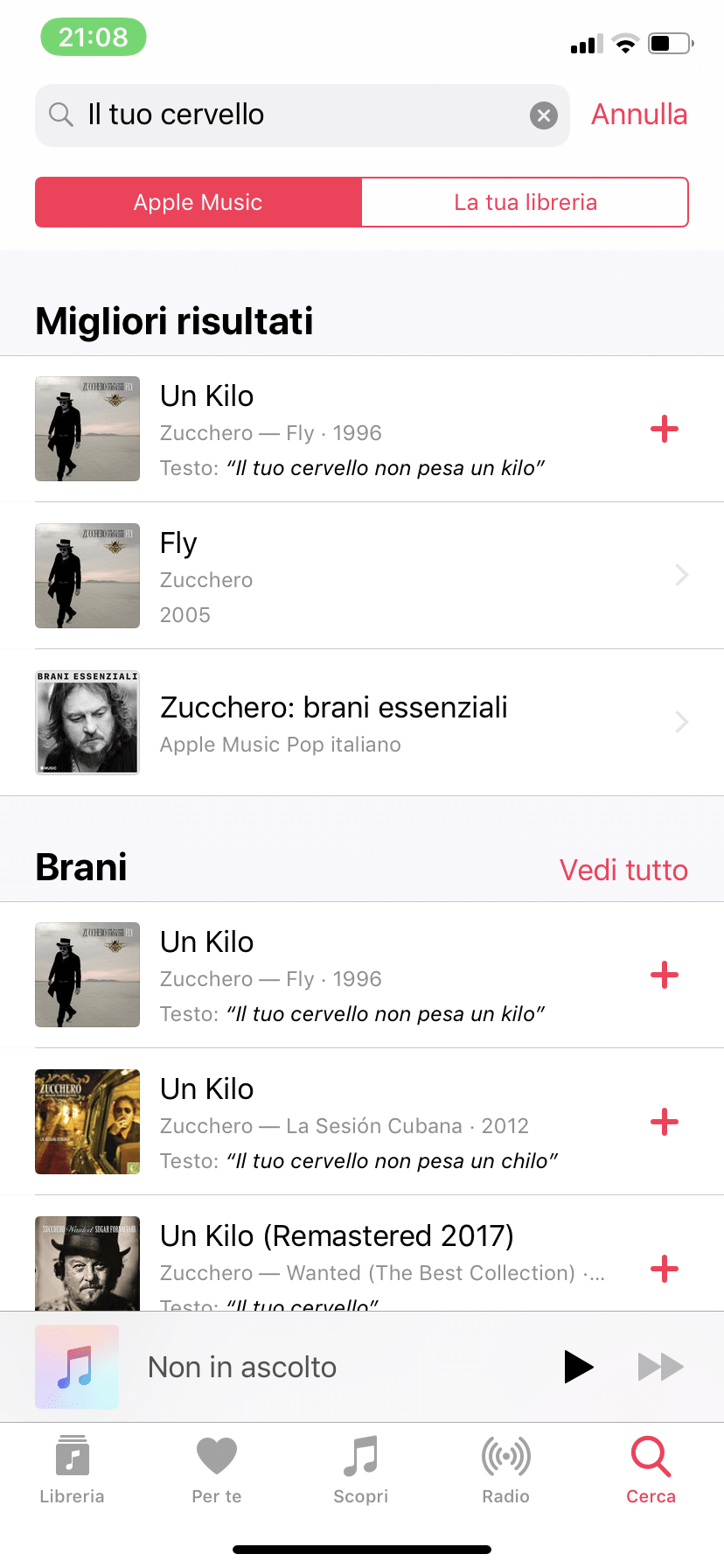Open the Non in ascolto mini player
Screen dimensions: 724x1568
(x=262, y=1367)
